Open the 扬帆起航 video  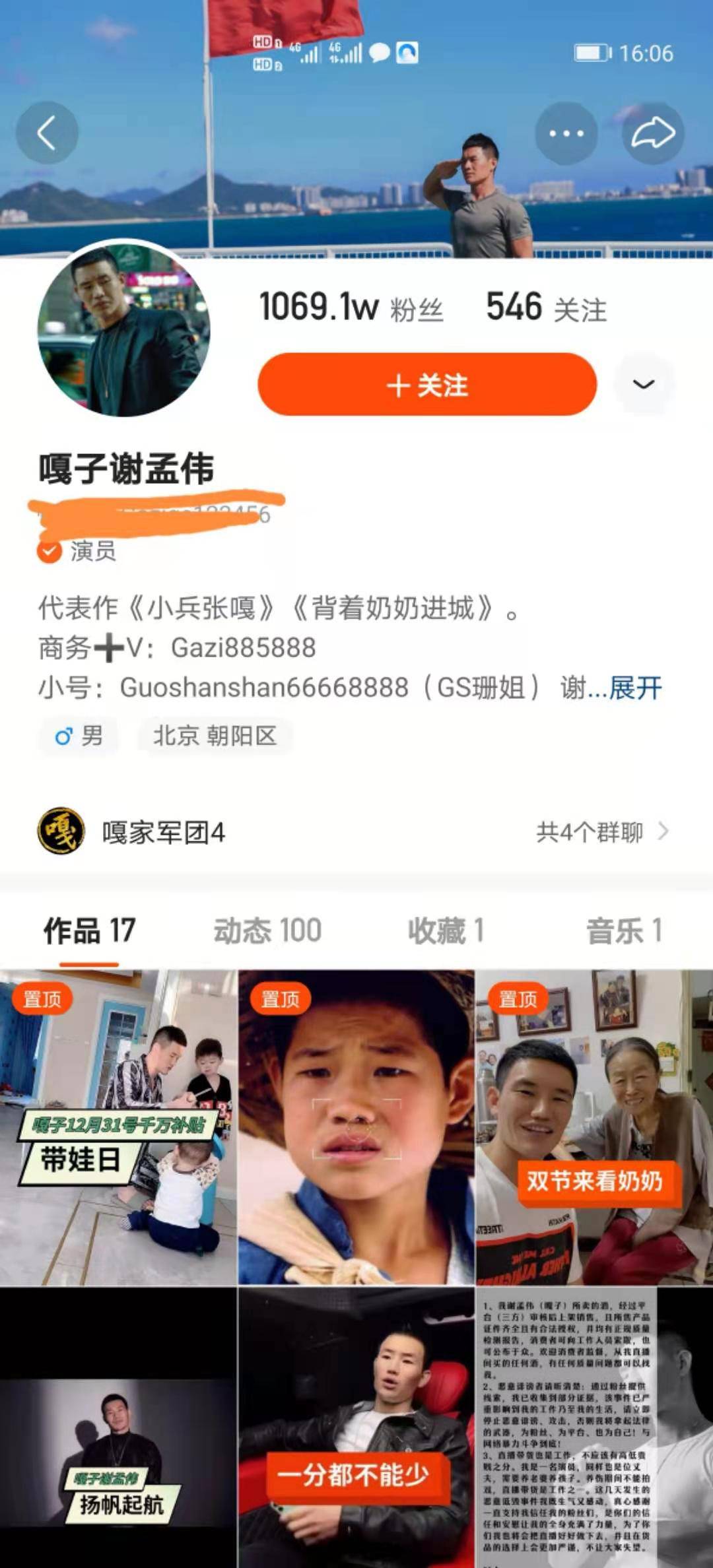pos(118,1427)
